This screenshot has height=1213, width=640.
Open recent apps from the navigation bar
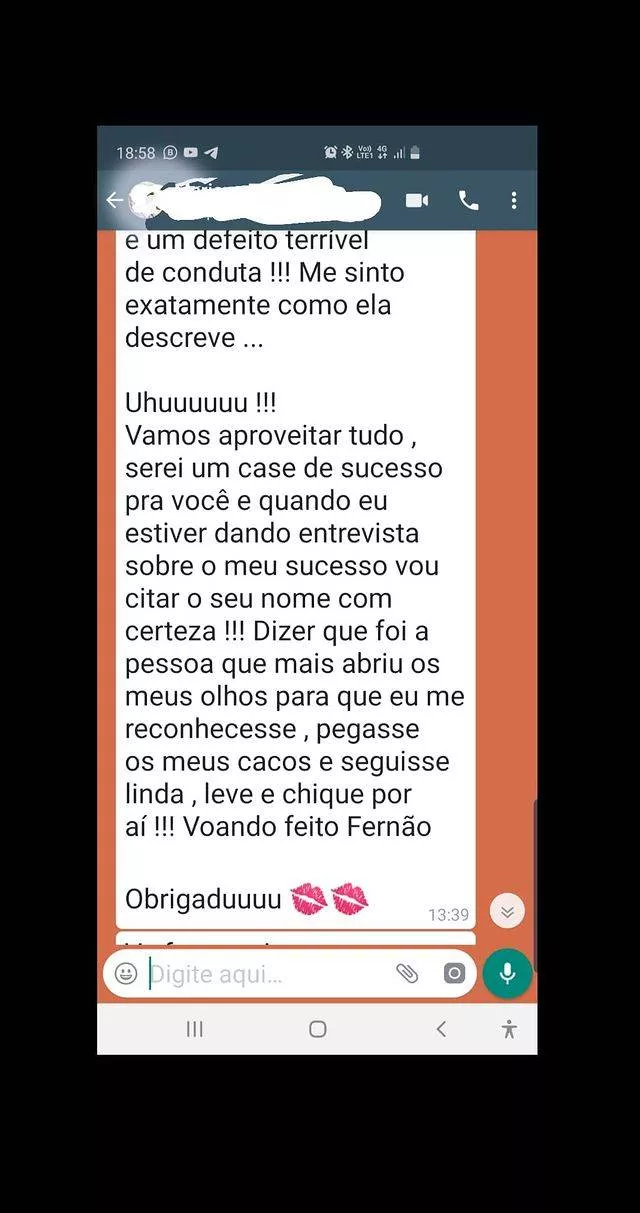195,1029
